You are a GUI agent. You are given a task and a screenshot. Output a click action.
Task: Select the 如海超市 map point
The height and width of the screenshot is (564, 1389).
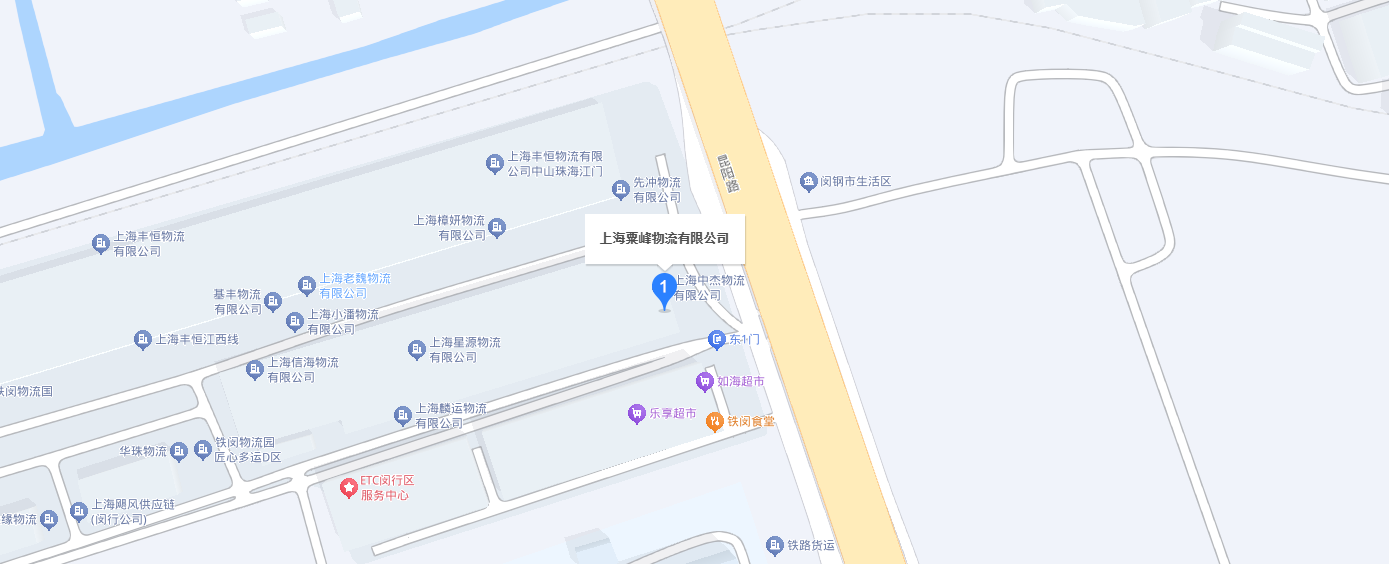pos(705,381)
